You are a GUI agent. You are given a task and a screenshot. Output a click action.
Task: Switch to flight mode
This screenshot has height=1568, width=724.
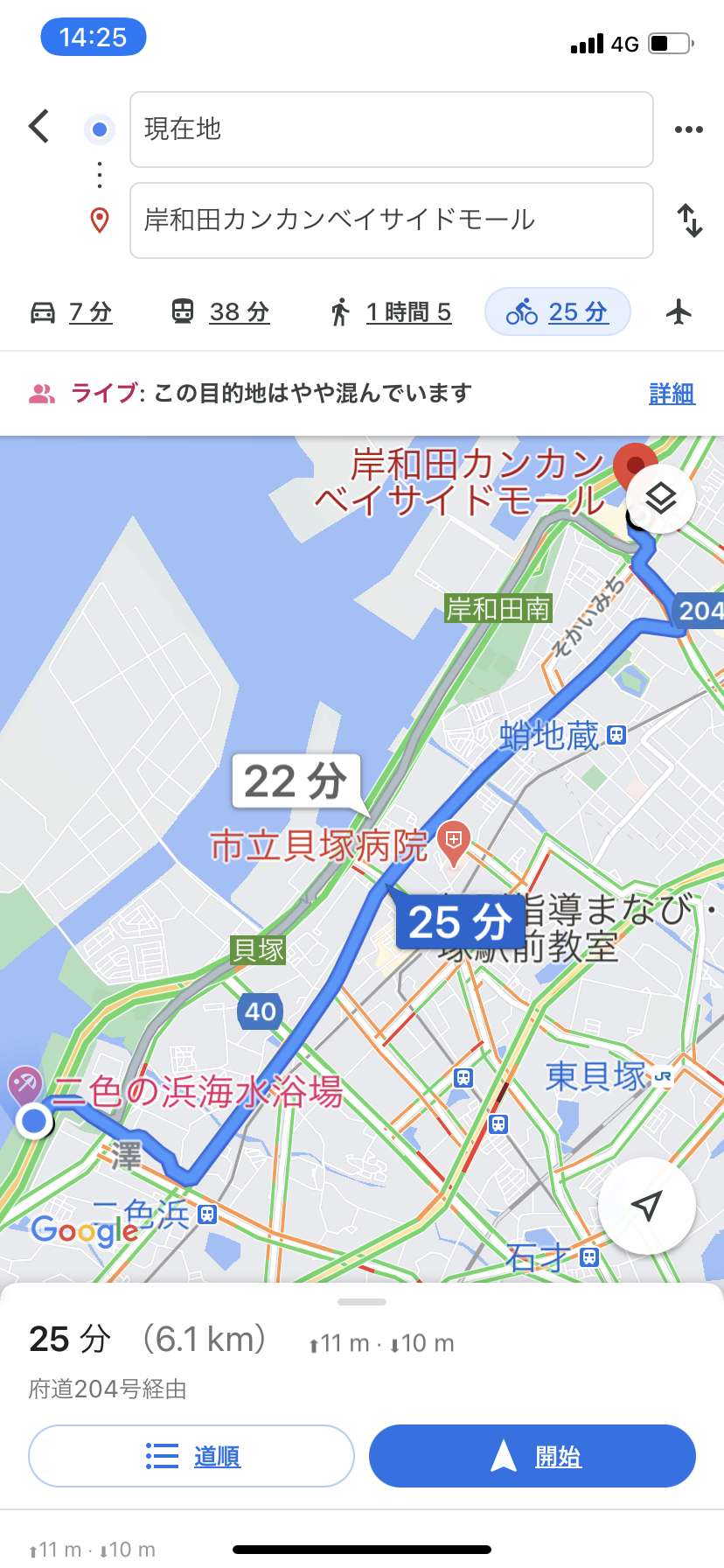(679, 311)
